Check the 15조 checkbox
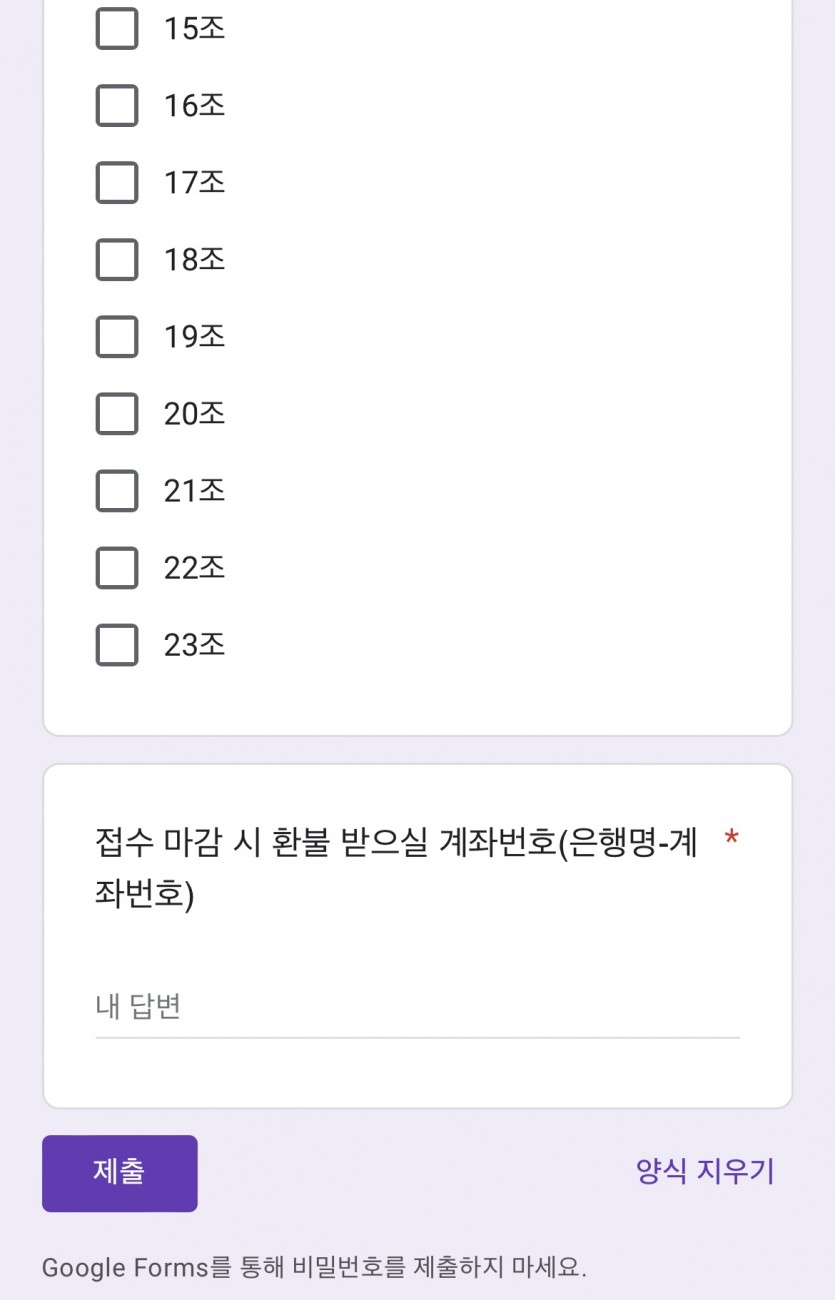The image size is (835, 1300). coord(117,29)
